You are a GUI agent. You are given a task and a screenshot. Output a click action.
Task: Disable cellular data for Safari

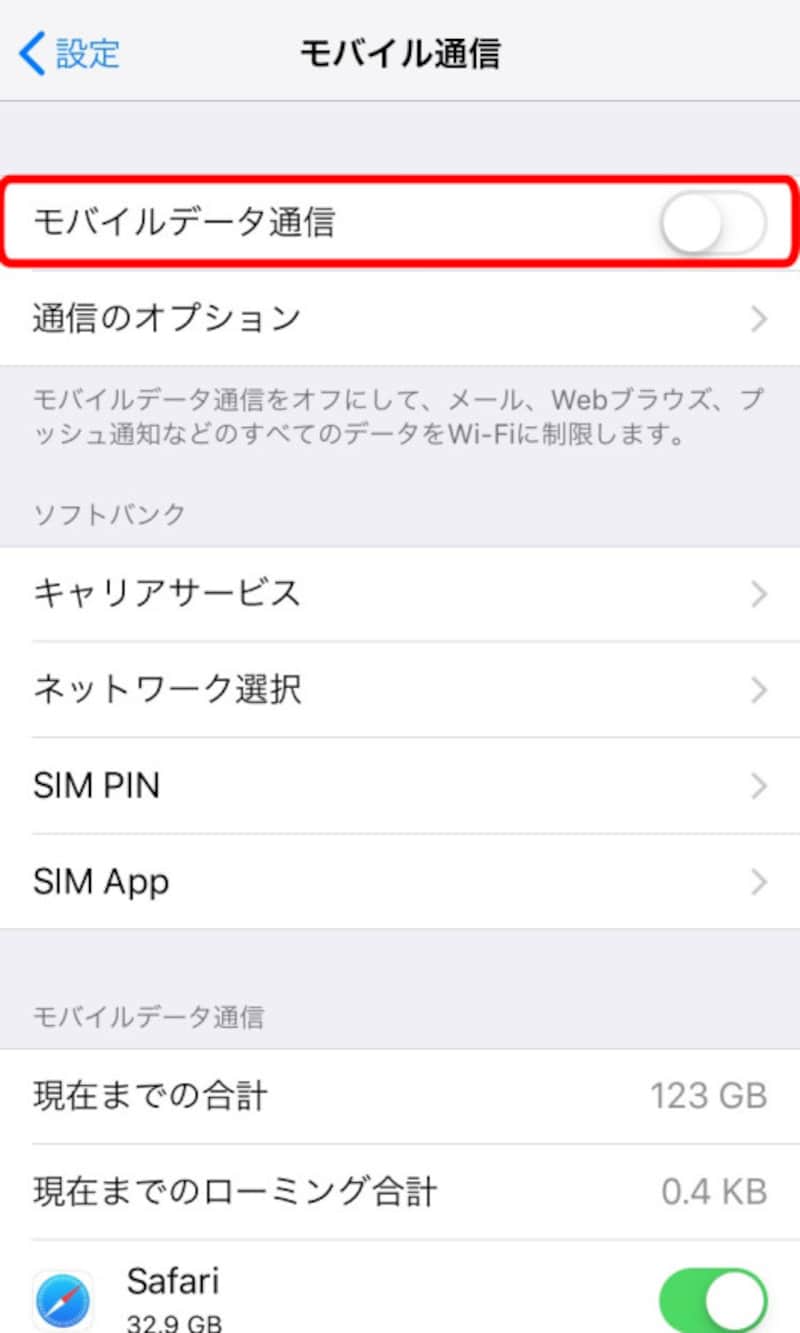(x=712, y=1297)
